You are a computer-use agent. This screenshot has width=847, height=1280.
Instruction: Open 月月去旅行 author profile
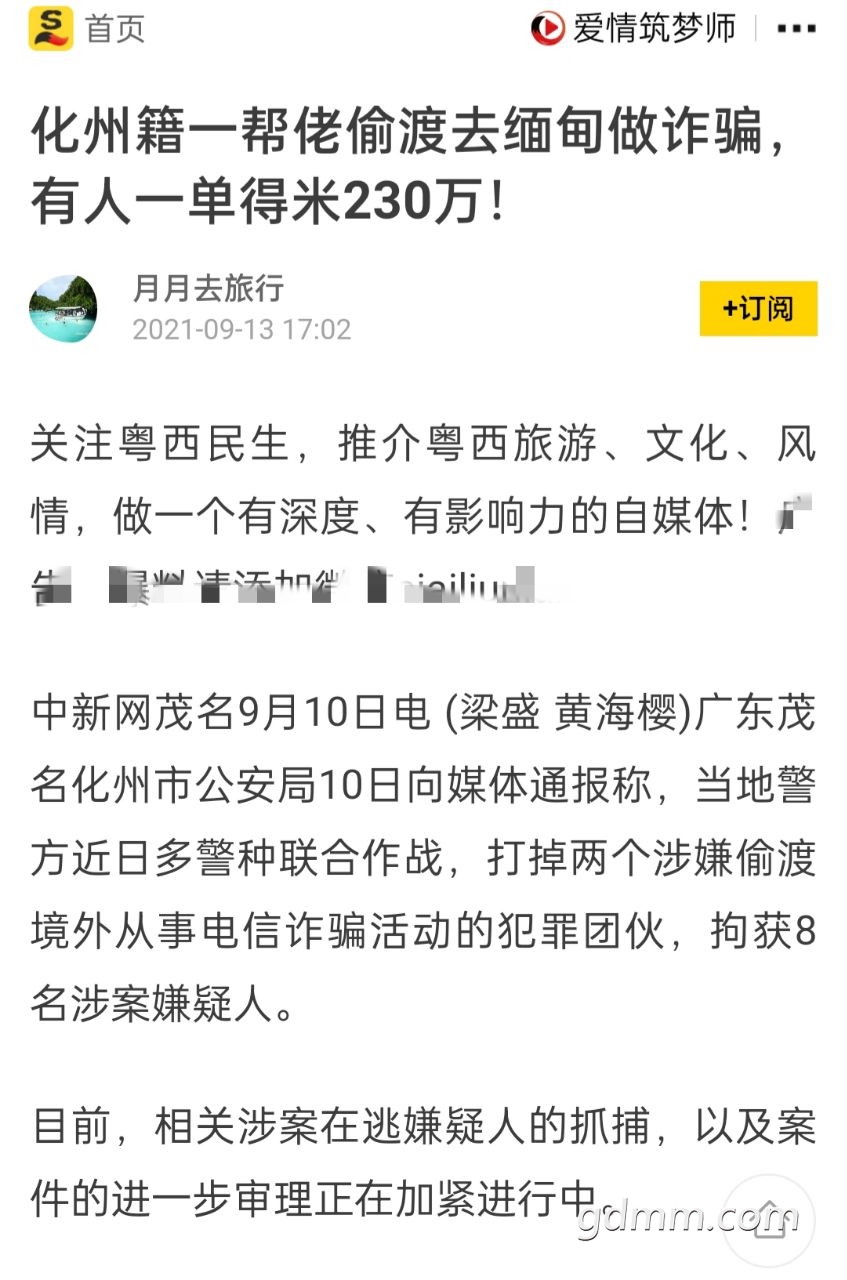click(209, 288)
